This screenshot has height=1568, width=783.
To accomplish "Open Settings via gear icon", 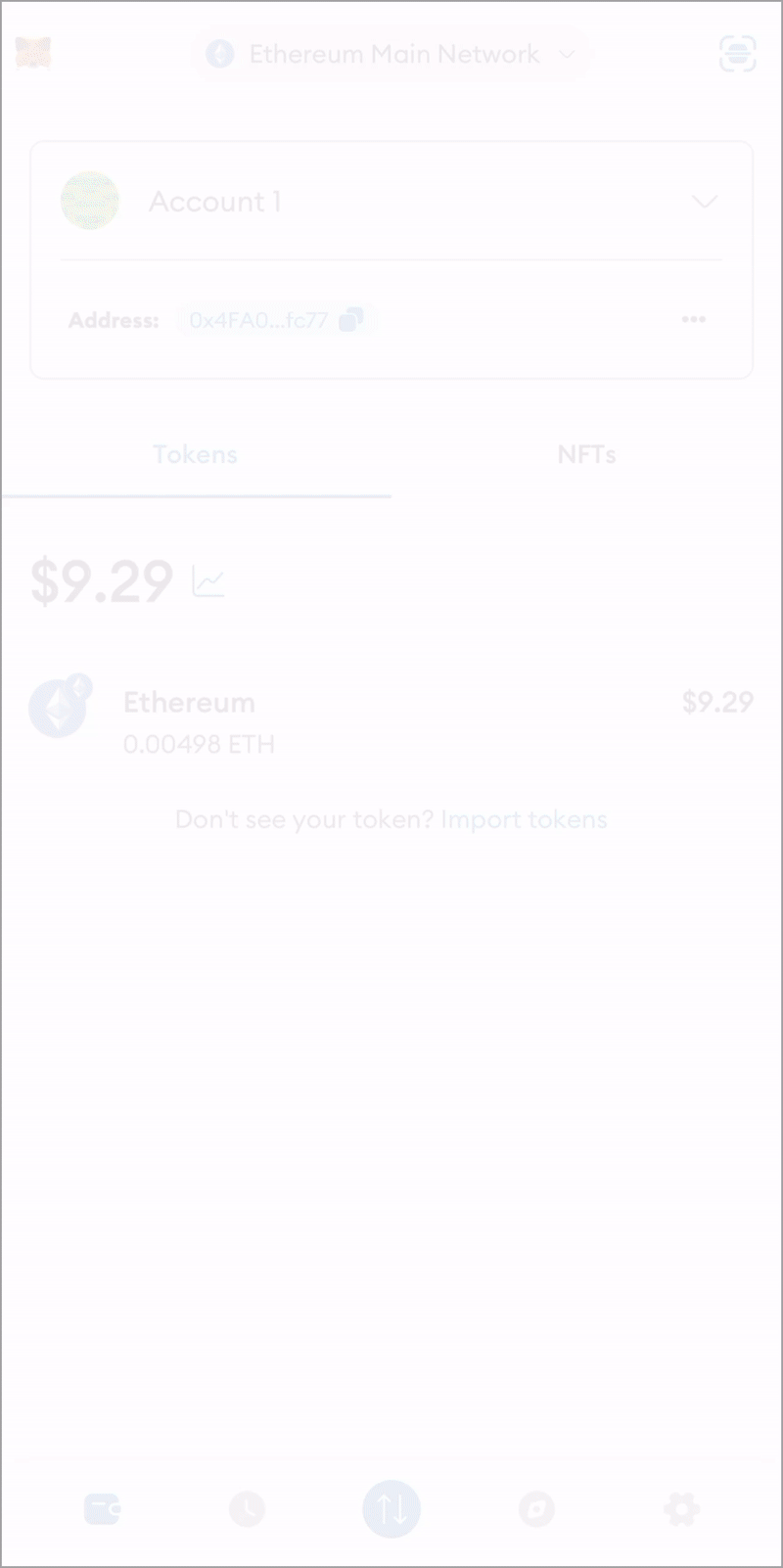I will 680,1509.
